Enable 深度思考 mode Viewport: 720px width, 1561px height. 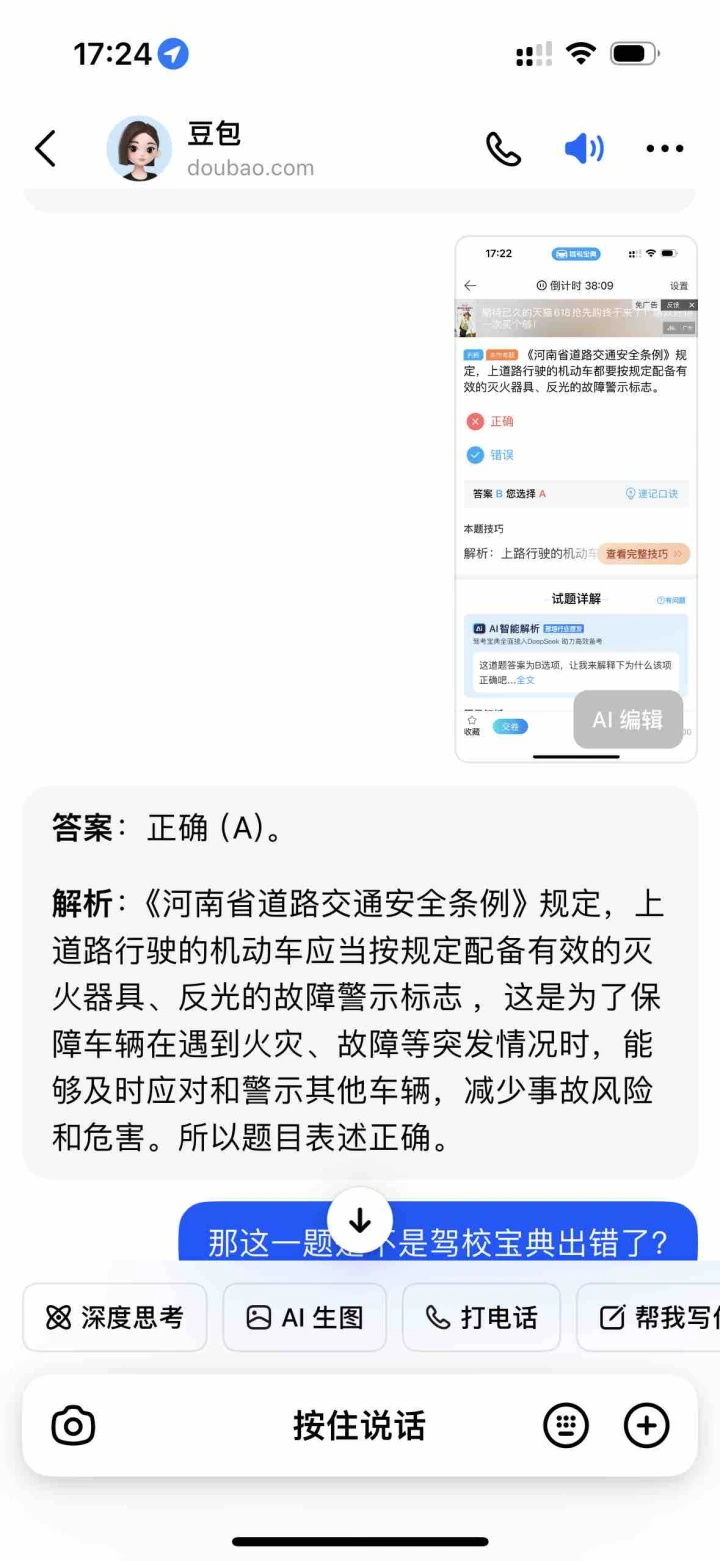pyautogui.click(x=115, y=1317)
